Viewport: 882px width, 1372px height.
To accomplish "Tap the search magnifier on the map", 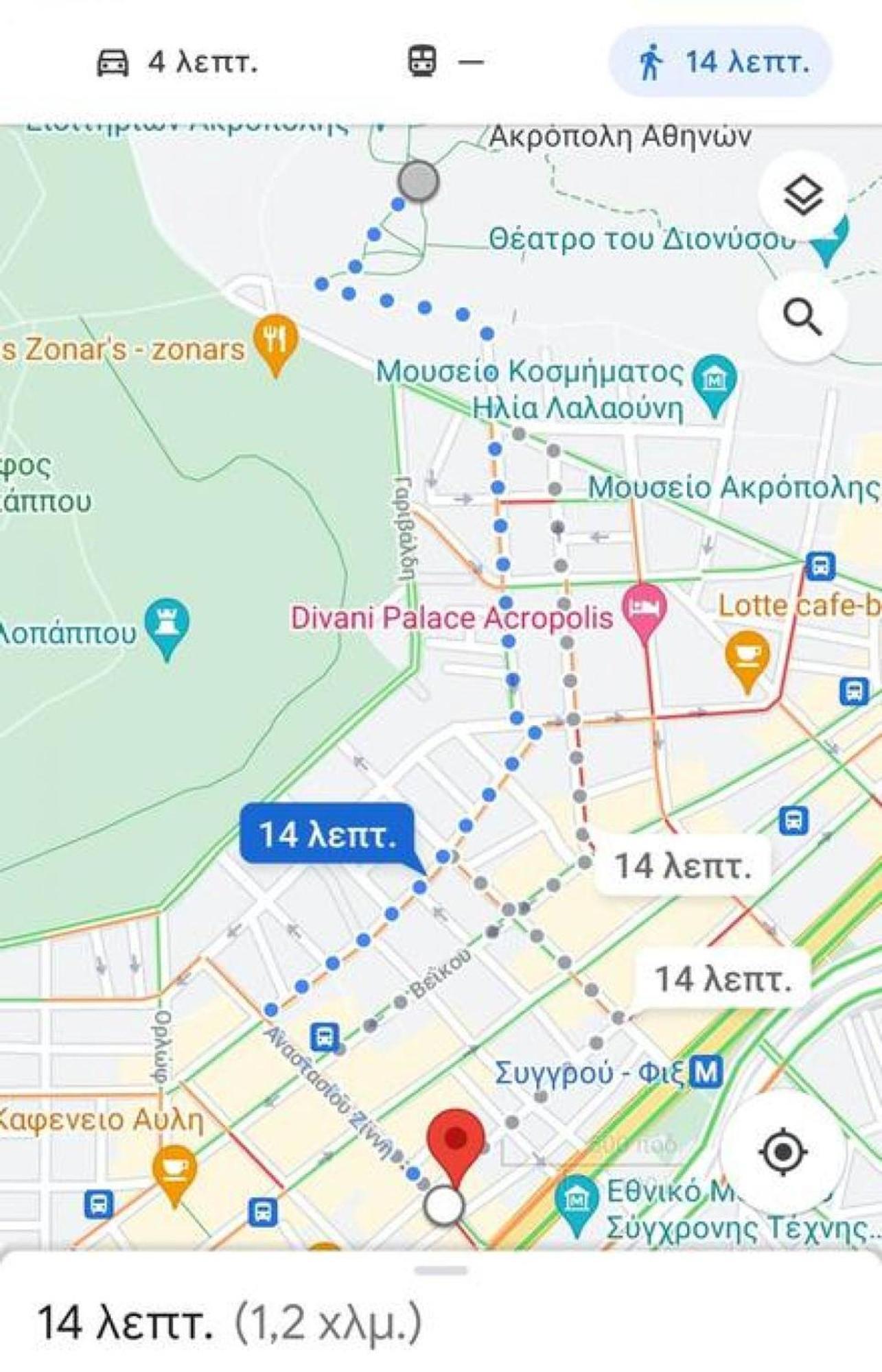I will pos(802,317).
